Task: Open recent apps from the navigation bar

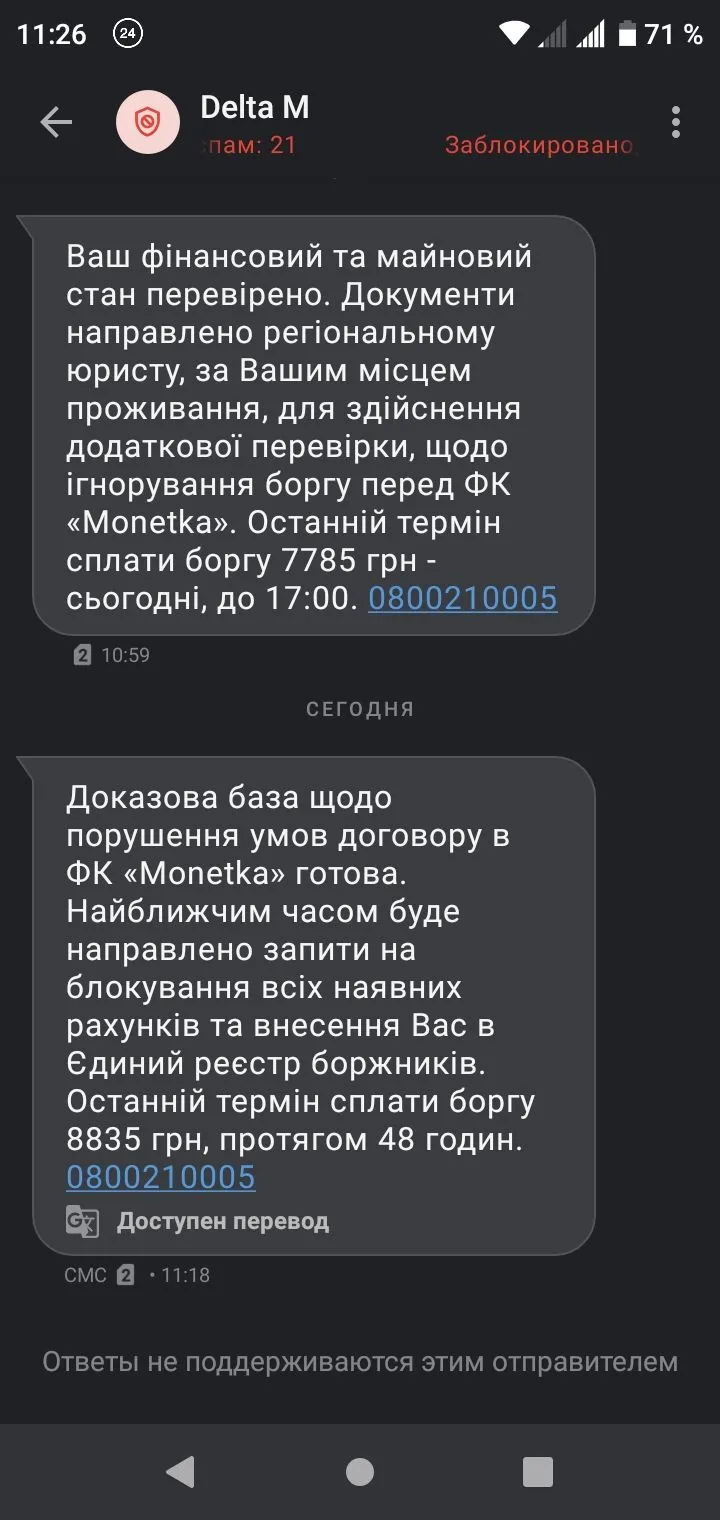Action: tap(538, 1471)
